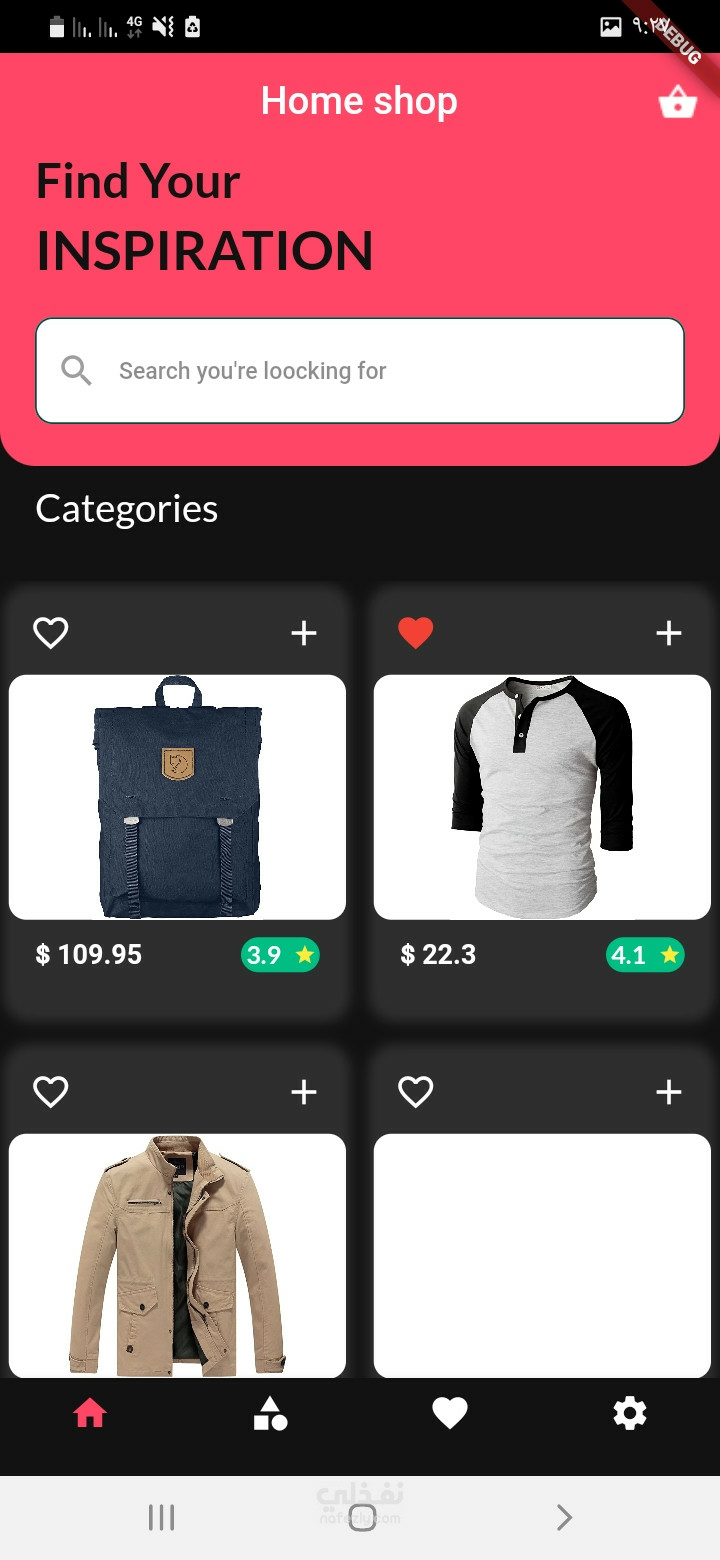
Task: Switch to the Home tab
Action: pos(90,1414)
